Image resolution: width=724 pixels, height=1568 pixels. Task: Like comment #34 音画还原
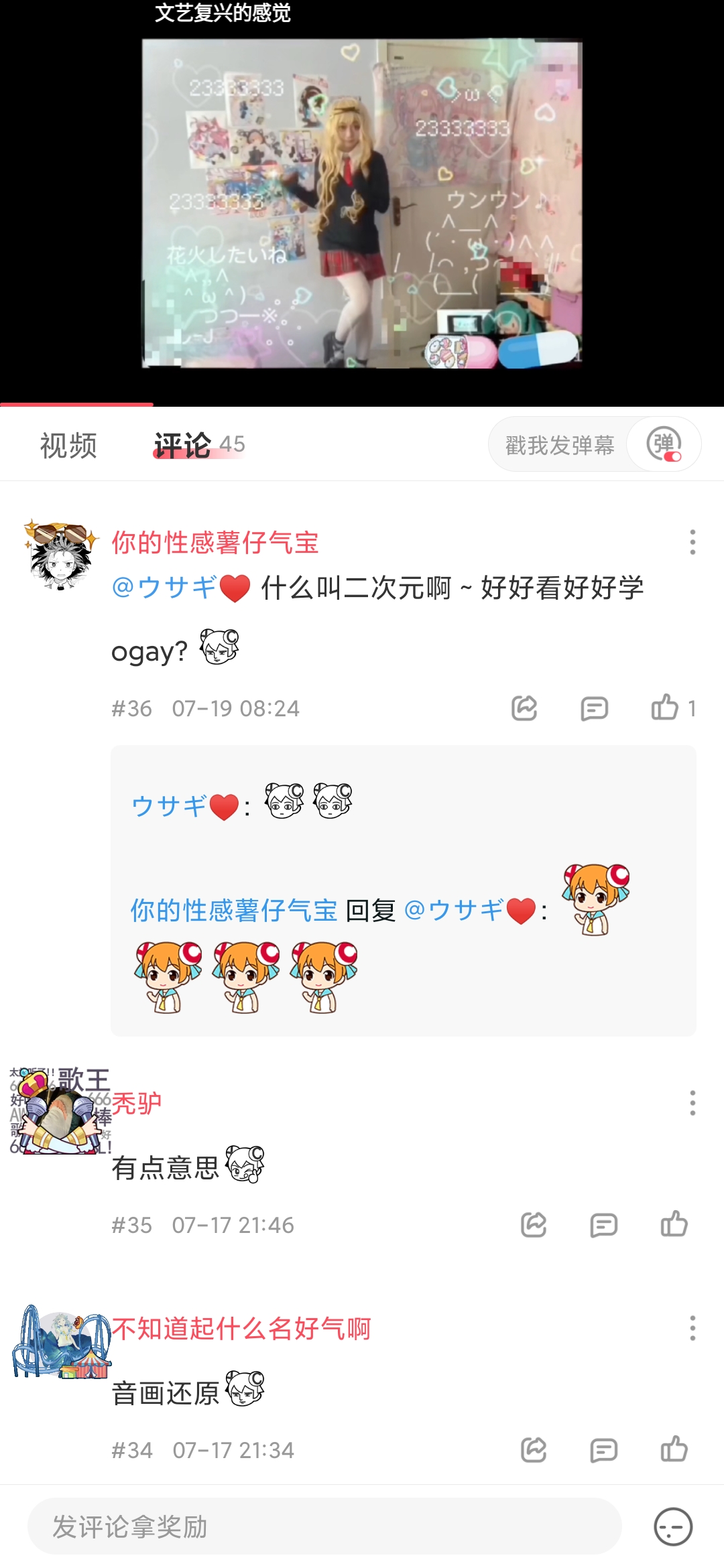(x=674, y=1449)
